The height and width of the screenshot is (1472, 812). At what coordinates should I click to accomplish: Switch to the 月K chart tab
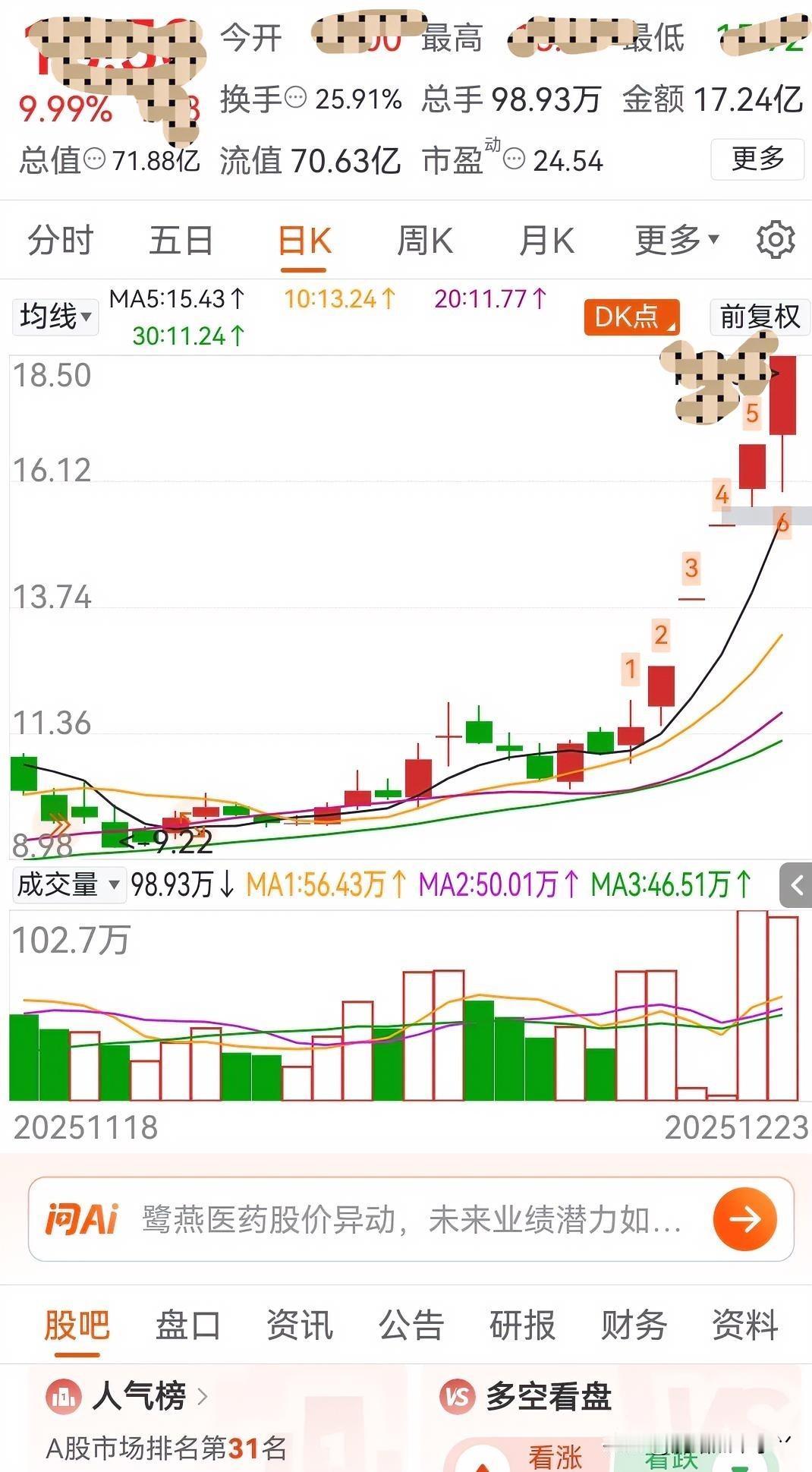546,241
